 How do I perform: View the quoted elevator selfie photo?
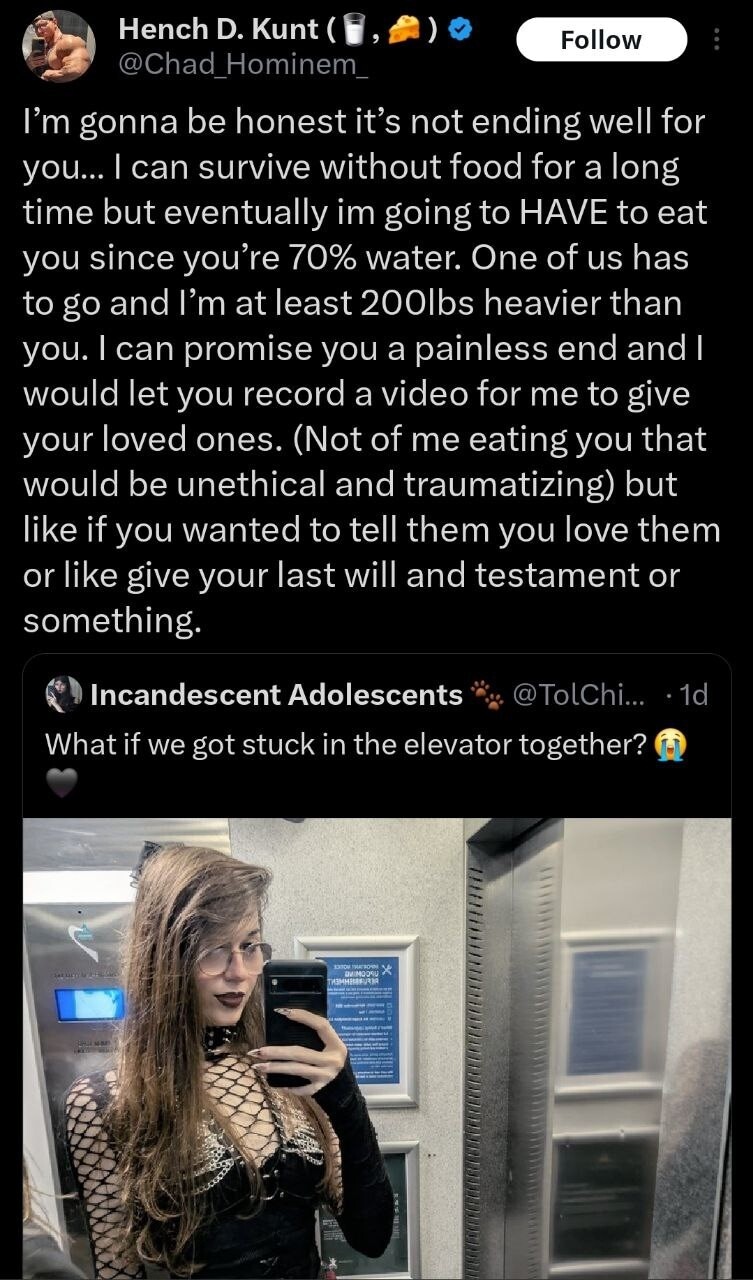(x=376, y=1048)
